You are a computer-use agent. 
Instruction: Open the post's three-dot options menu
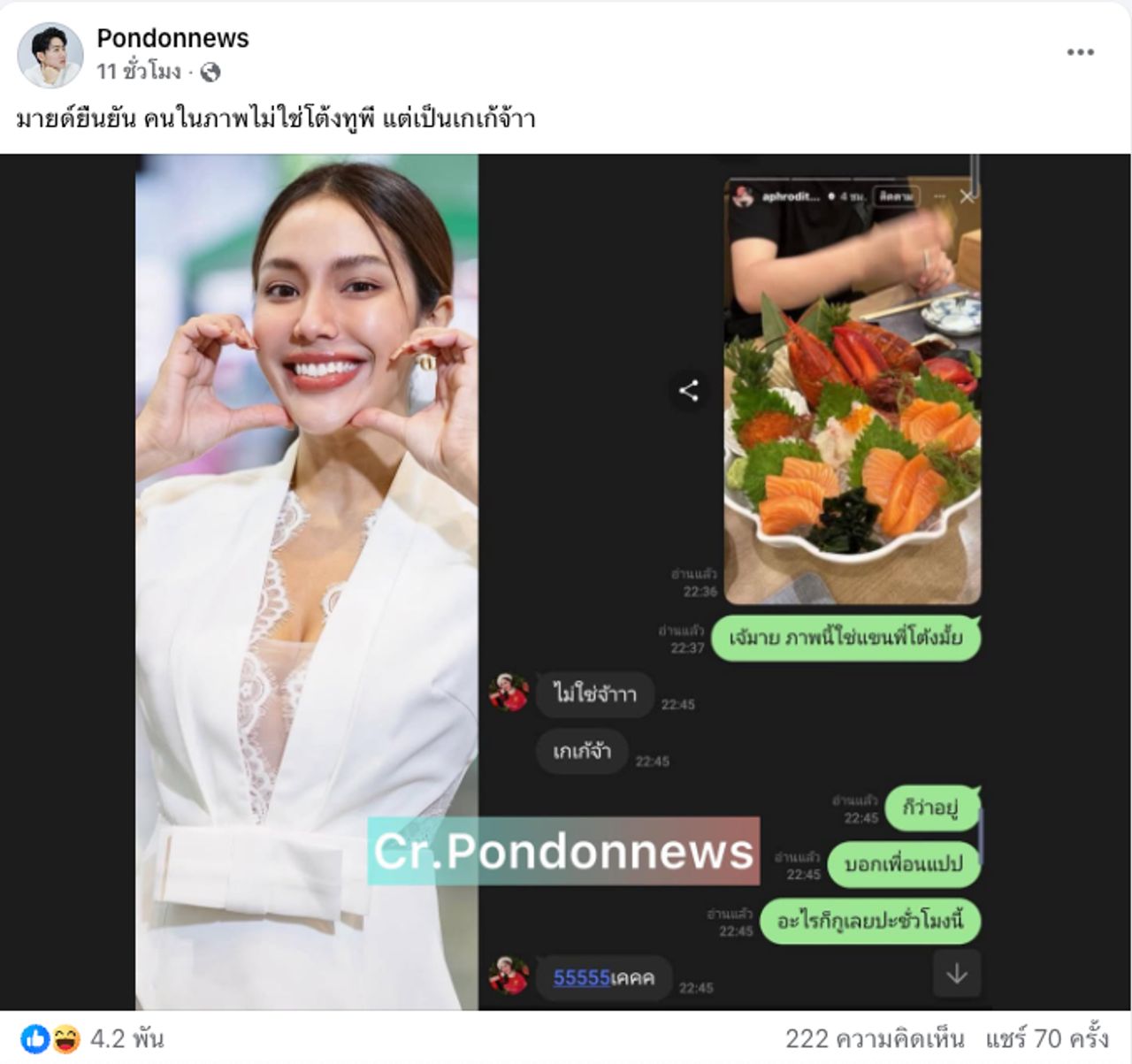[x=1080, y=53]
